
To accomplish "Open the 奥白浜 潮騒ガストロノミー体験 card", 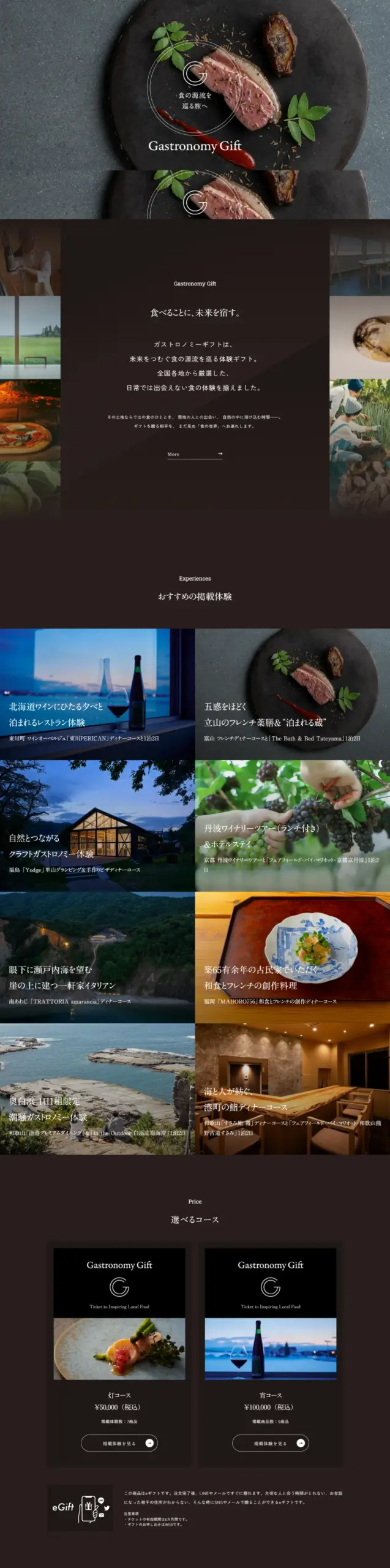I will tap(97, 1089).
